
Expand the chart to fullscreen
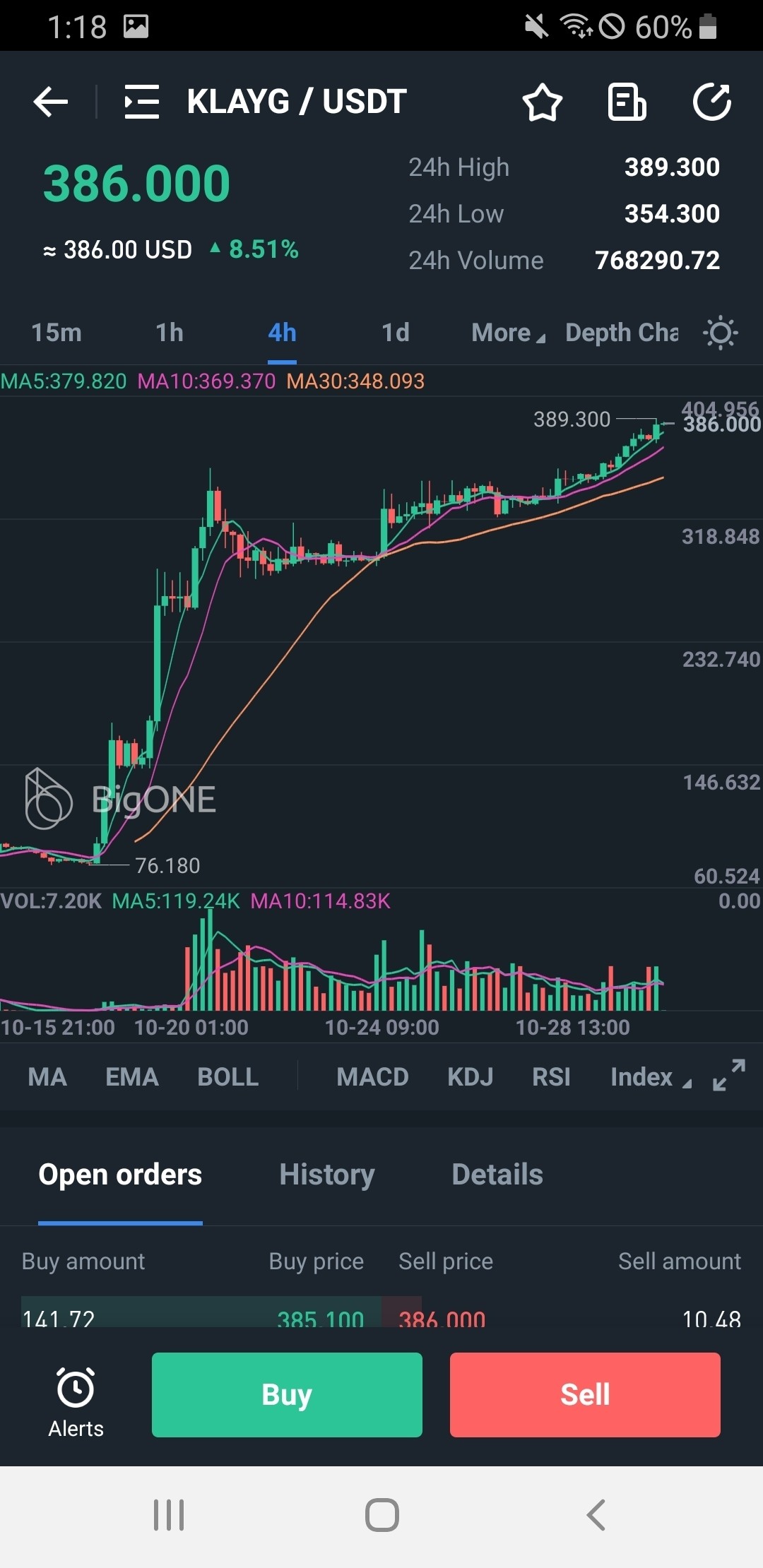(x=729, y=1076)
